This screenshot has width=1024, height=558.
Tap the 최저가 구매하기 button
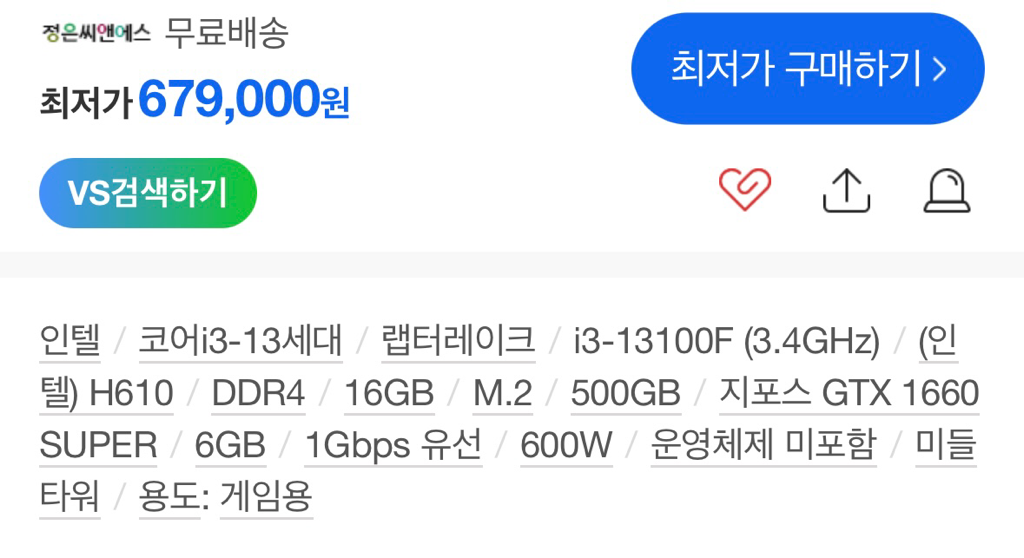[807, 69]
